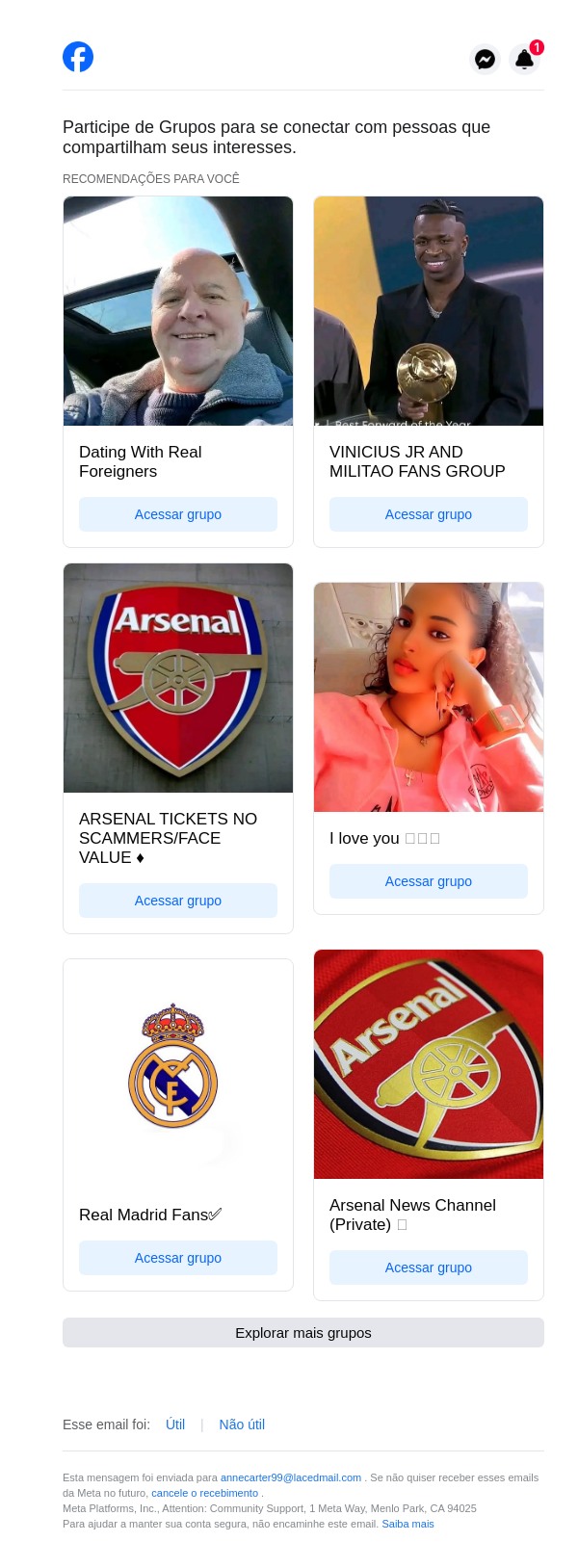Mark this email as Útil
Image resolution: width=578 pixels, height=1568 pixels.
tap(175, 1424)
